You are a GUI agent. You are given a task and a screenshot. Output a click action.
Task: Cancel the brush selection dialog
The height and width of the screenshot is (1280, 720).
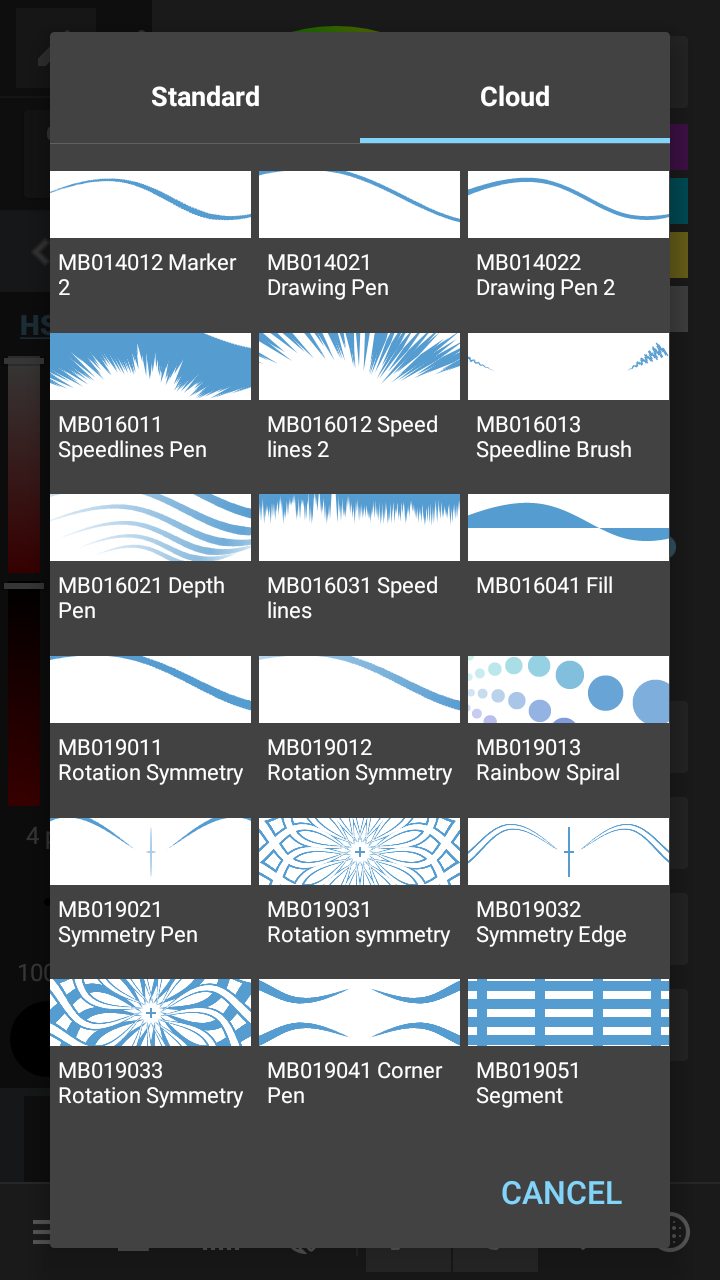pyautogui.click(x=561, y=1193)
